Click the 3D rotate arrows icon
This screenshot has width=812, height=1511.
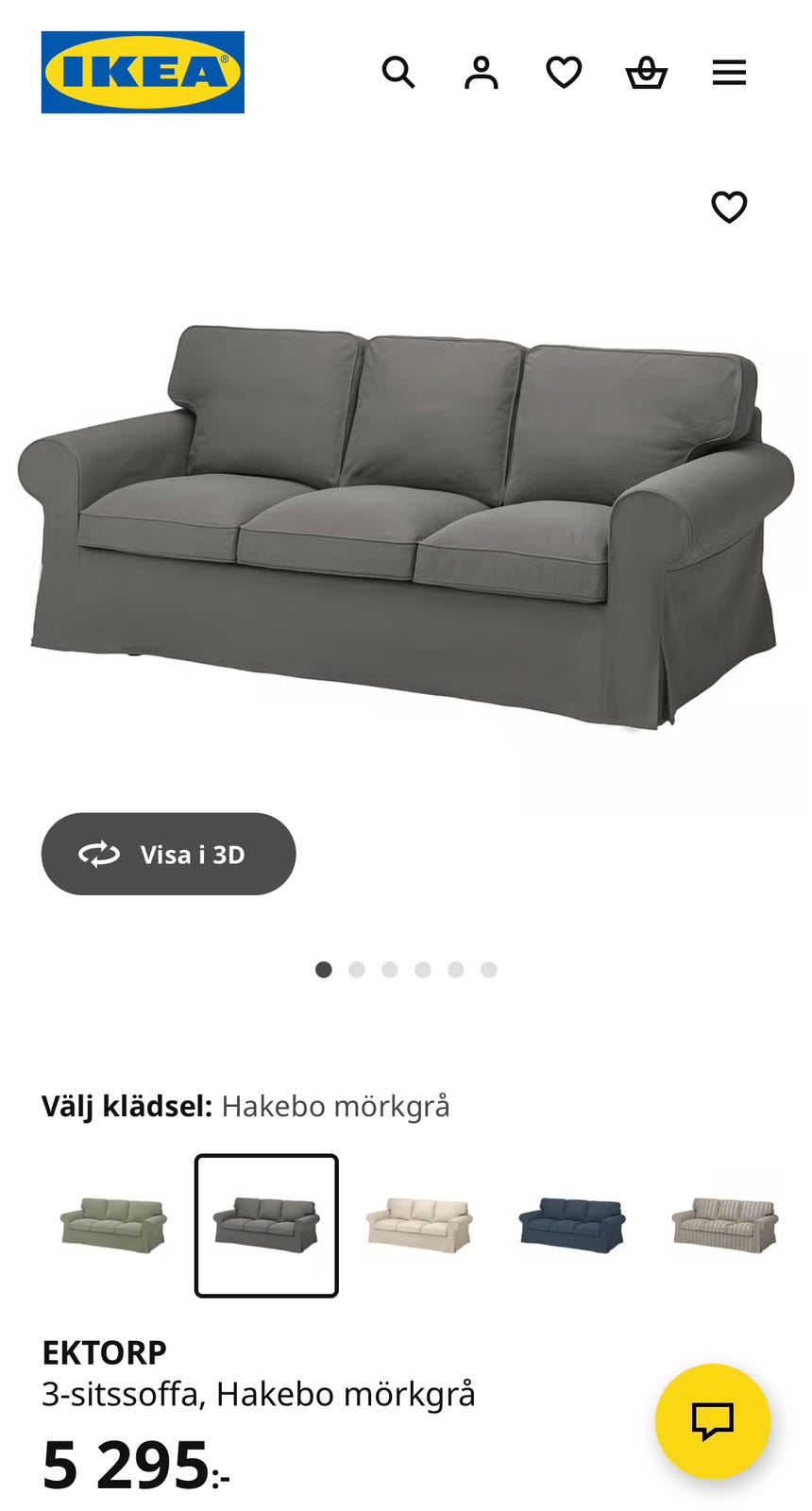point(98,854)
